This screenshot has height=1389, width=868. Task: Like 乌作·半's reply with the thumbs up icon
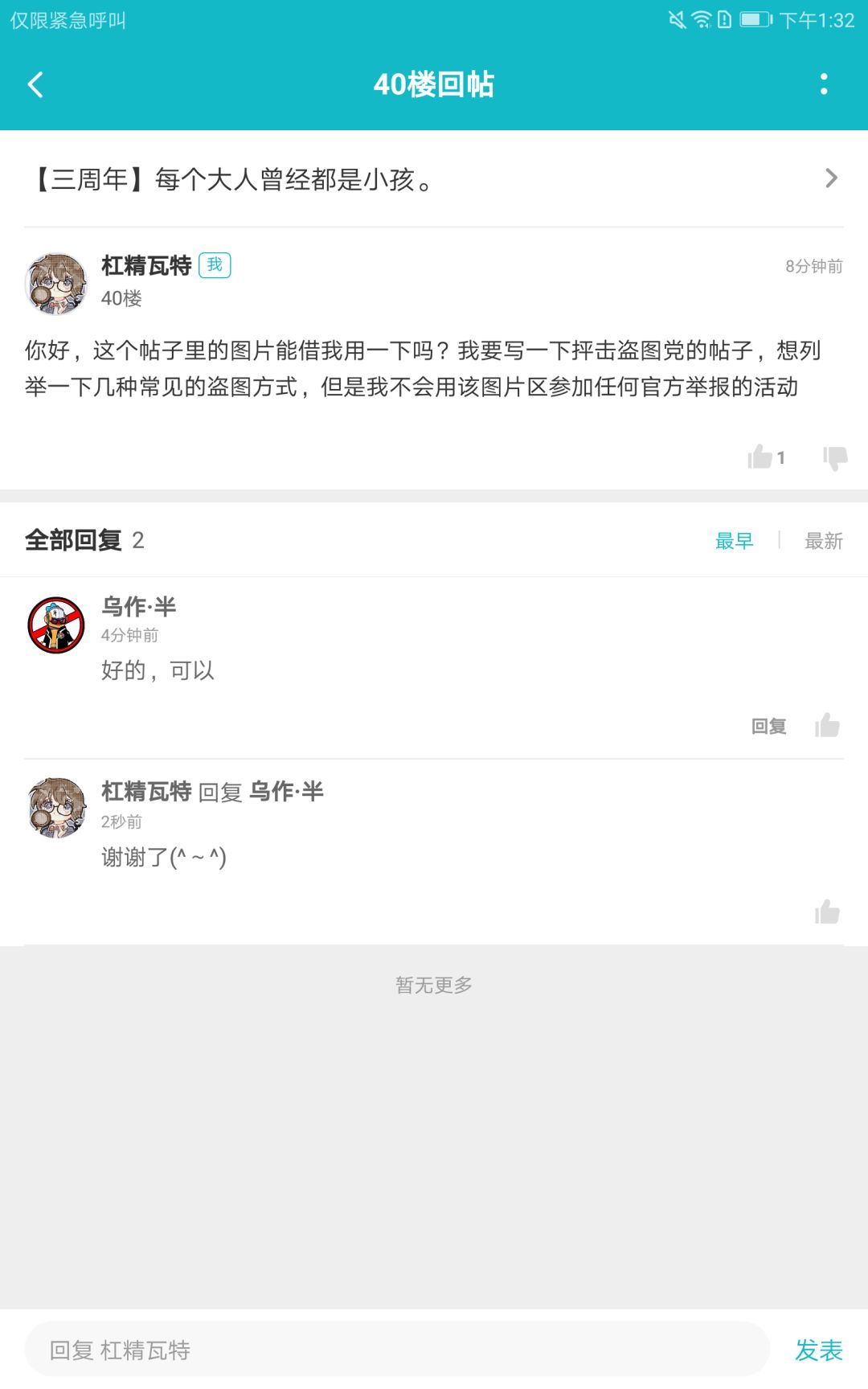(x=828, y=725)
